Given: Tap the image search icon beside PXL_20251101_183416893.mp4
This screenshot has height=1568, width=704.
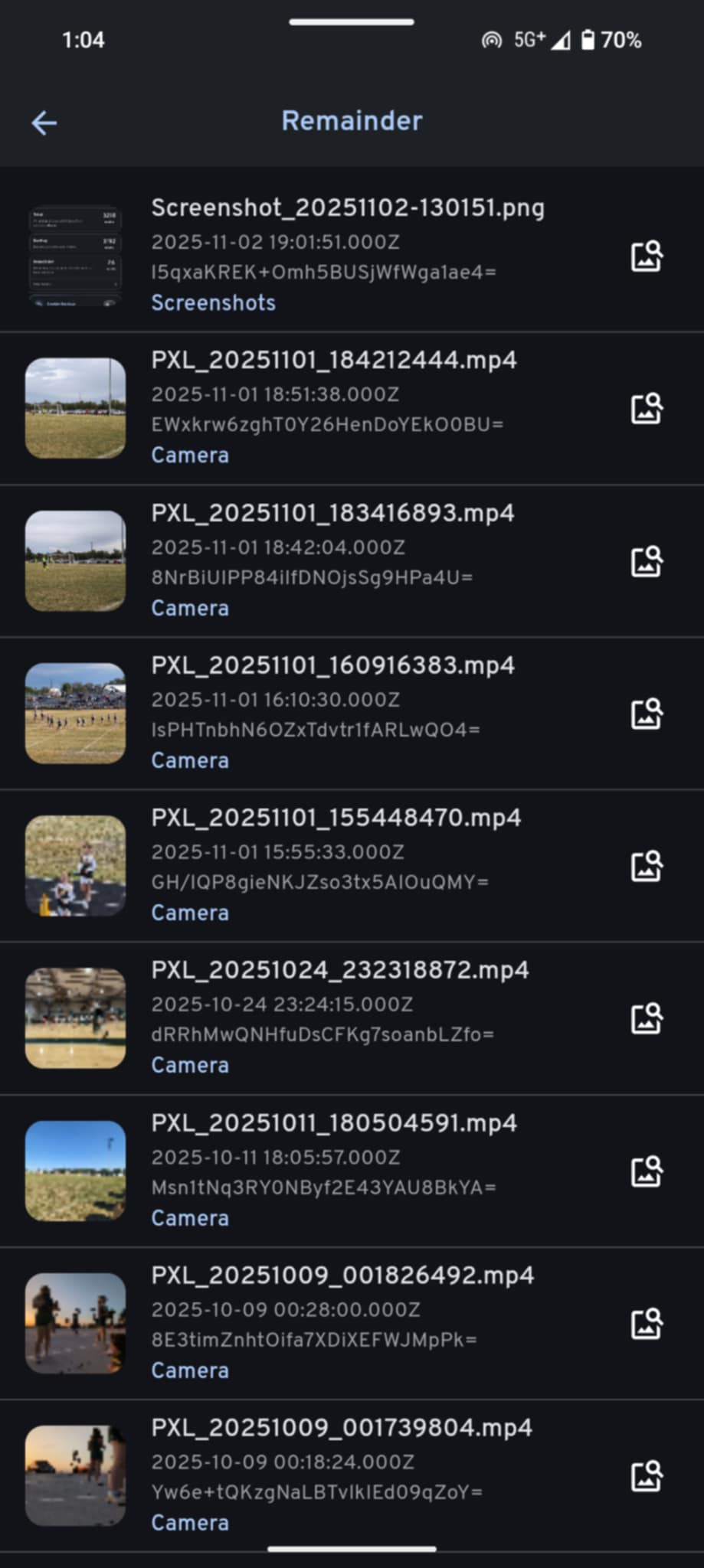Looking at the screenshot, I should 647,561.
